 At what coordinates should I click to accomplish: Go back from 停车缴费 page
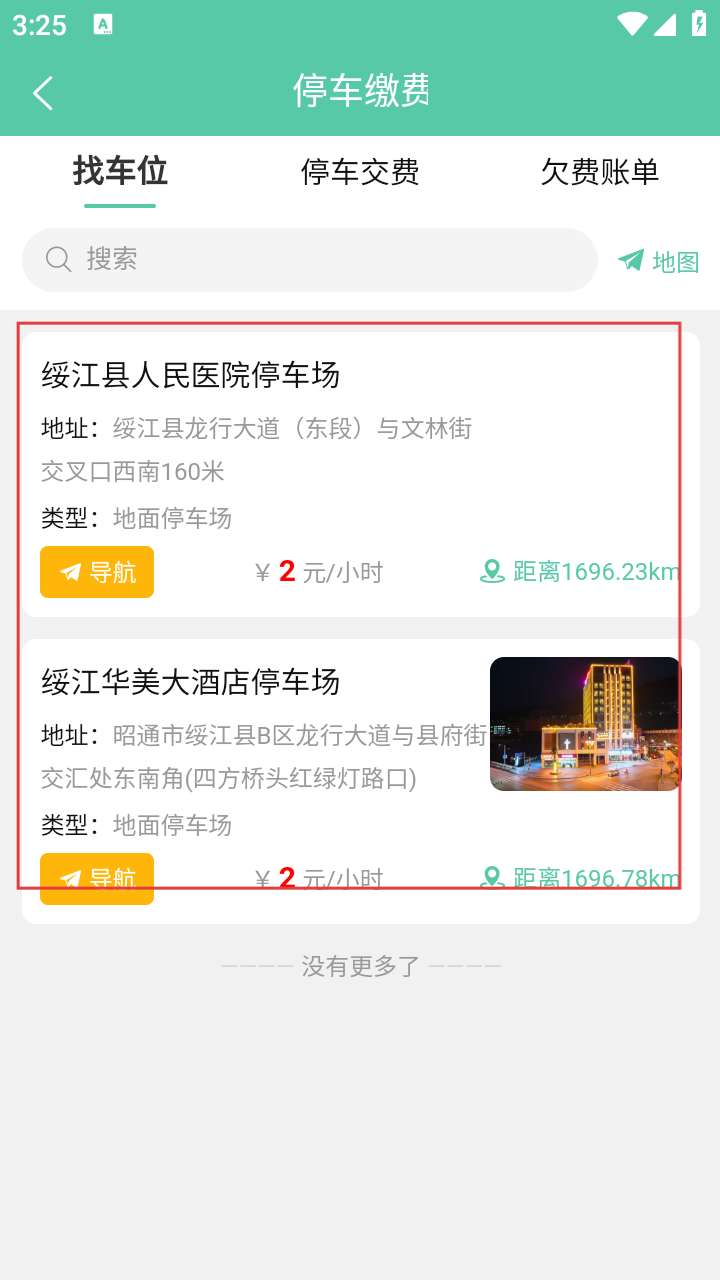click(43, 93)
